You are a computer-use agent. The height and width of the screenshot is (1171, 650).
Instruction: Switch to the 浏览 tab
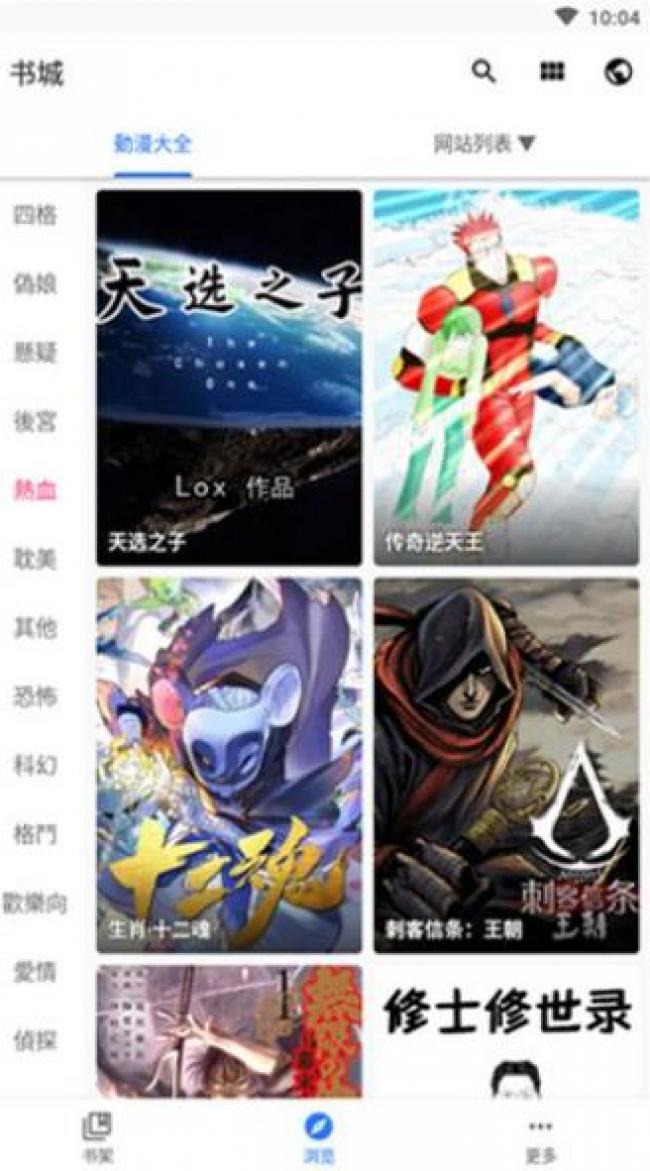coord(319,1136)
